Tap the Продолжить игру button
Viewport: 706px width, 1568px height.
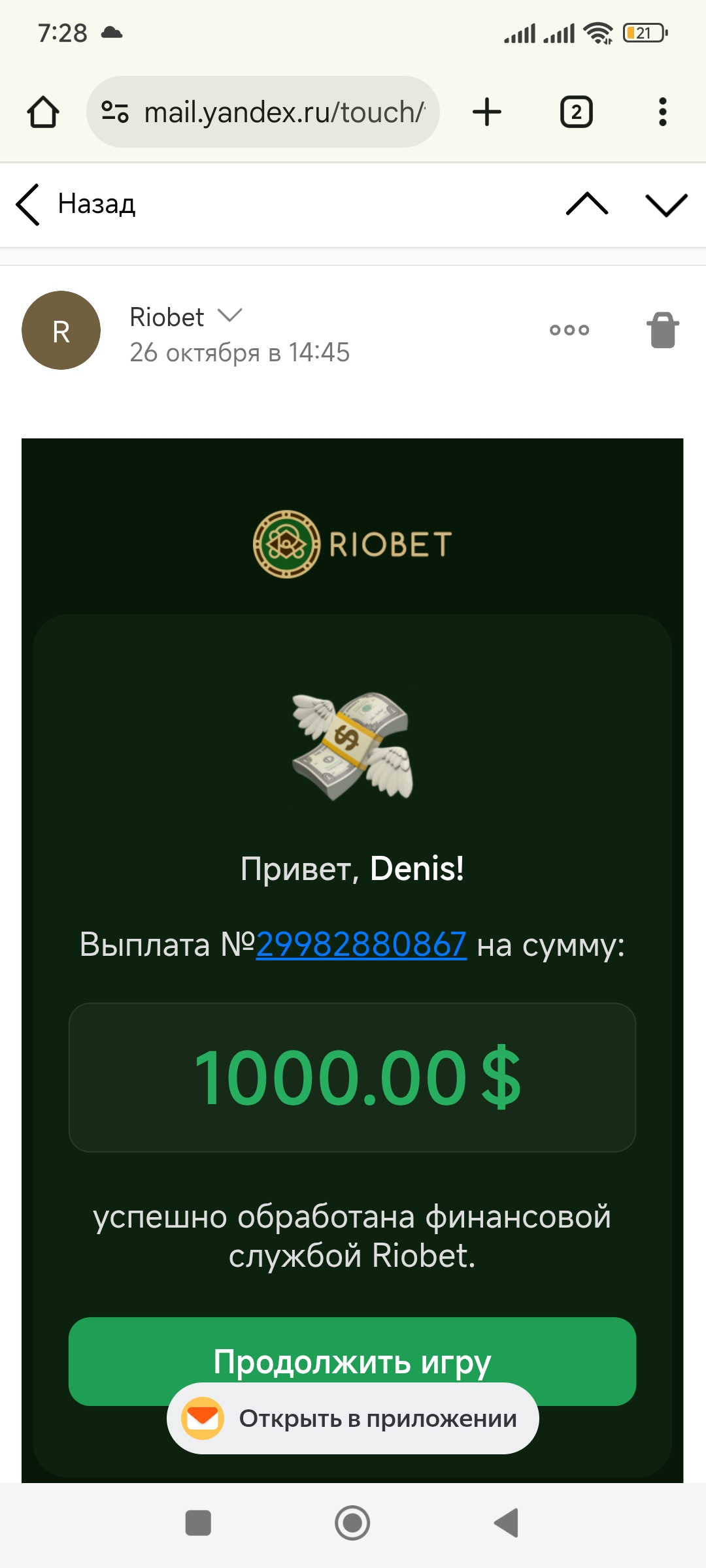tap(353, 1347)
